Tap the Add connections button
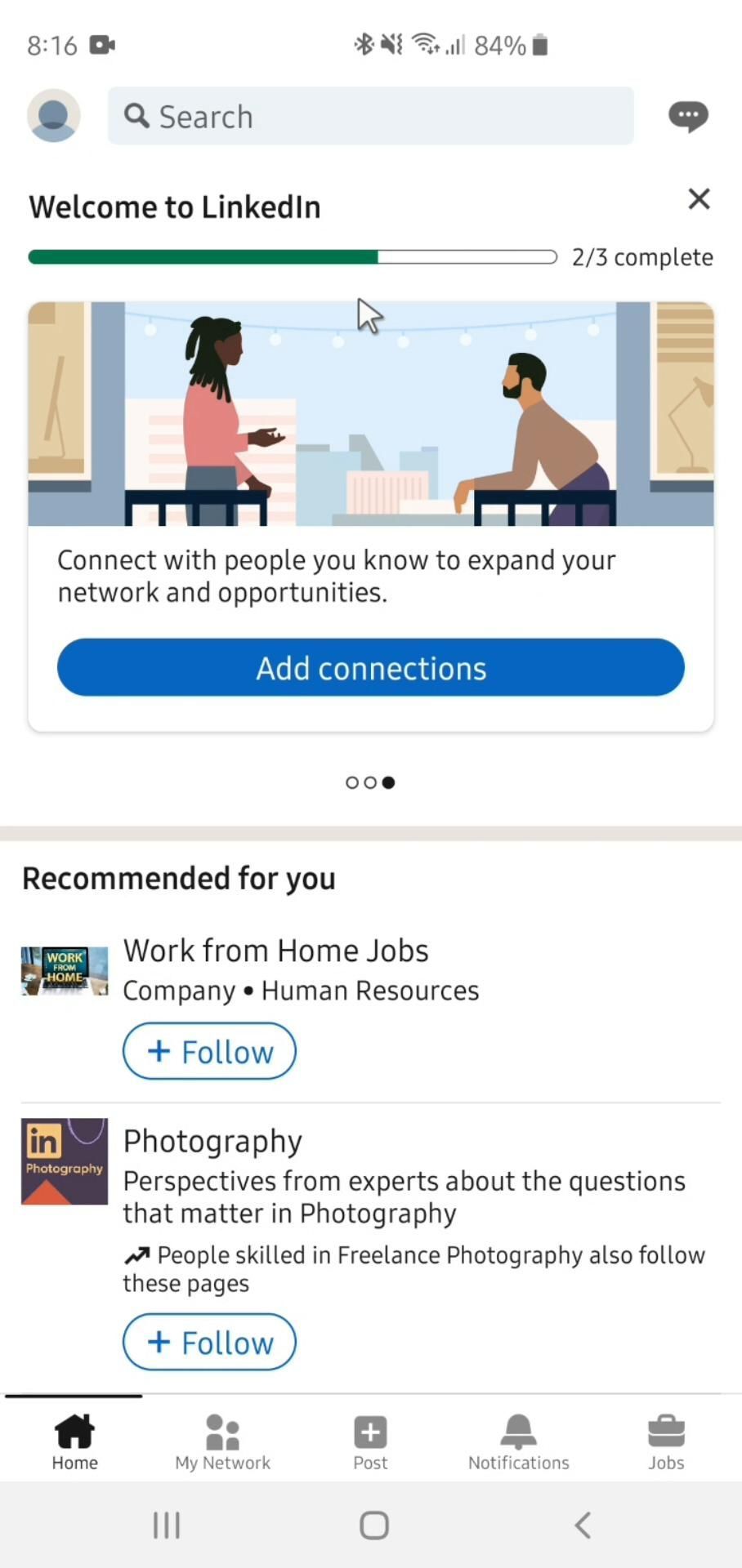This screenshot has width=742, height=1568. pyautogui.click(x=370, y=668)
